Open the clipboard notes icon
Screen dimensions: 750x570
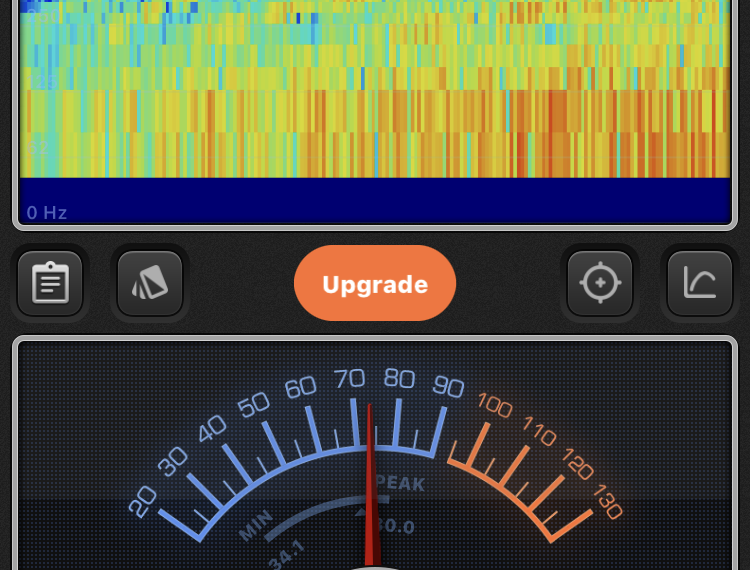coord(50,284)
